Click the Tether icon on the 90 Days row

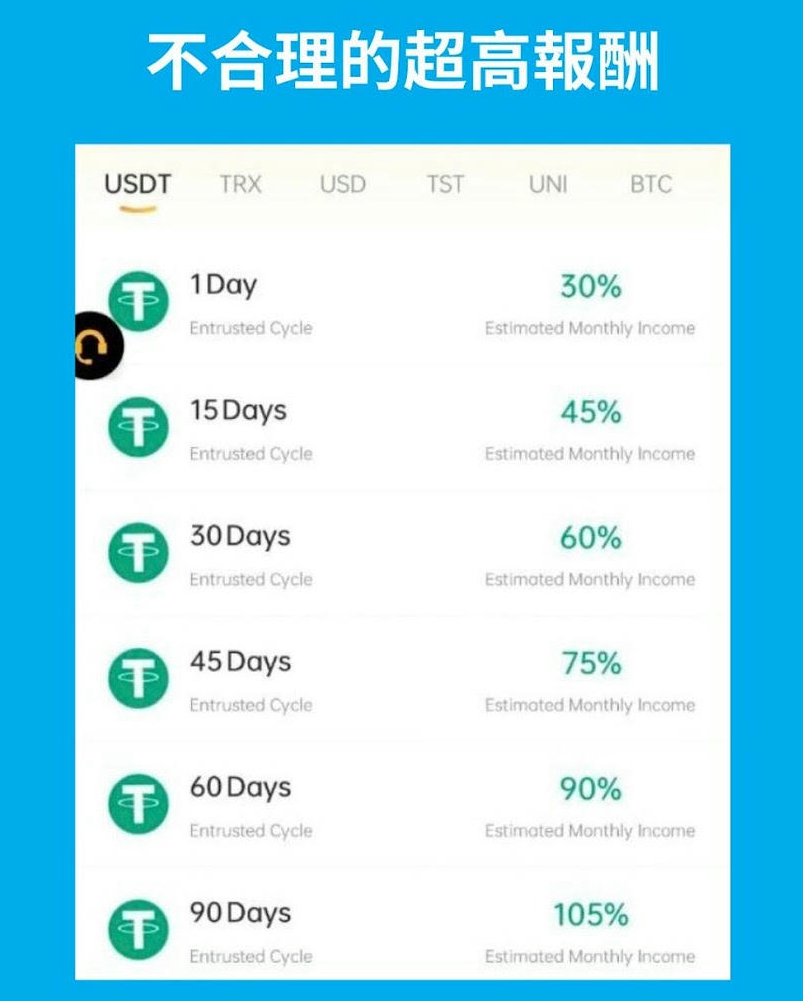[x=140, y=930]
